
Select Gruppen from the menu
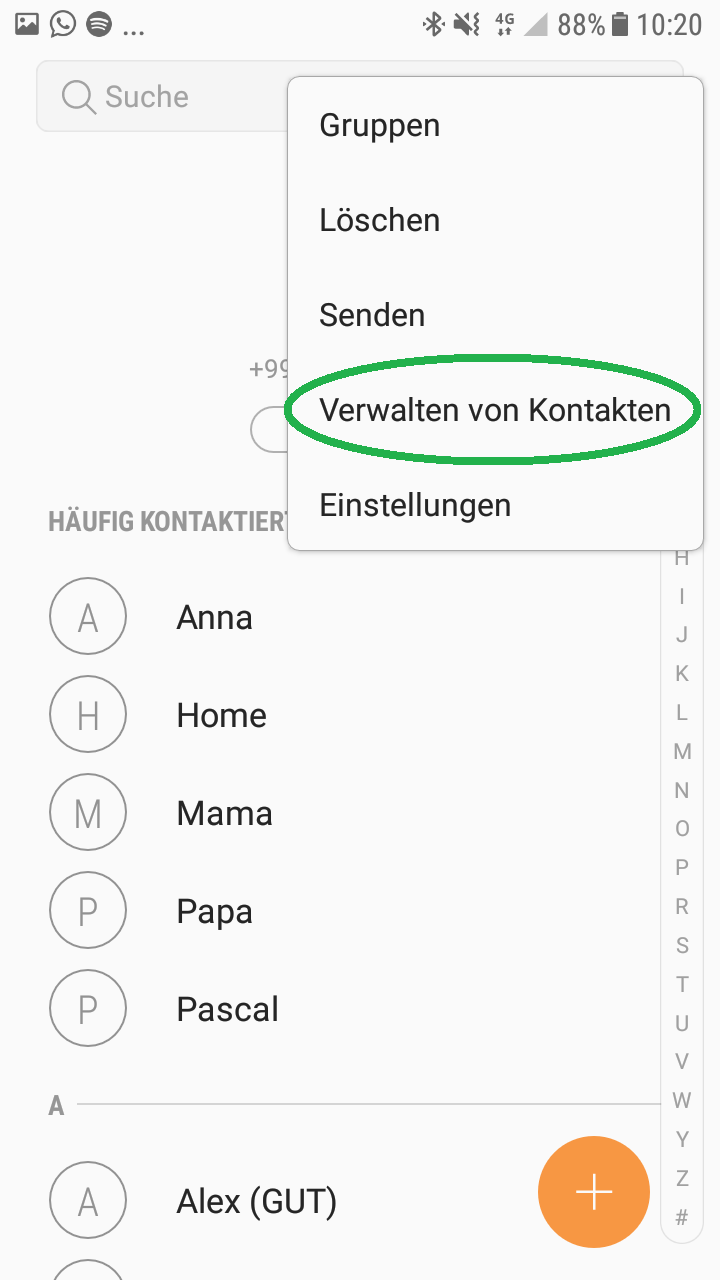(495, 126)
